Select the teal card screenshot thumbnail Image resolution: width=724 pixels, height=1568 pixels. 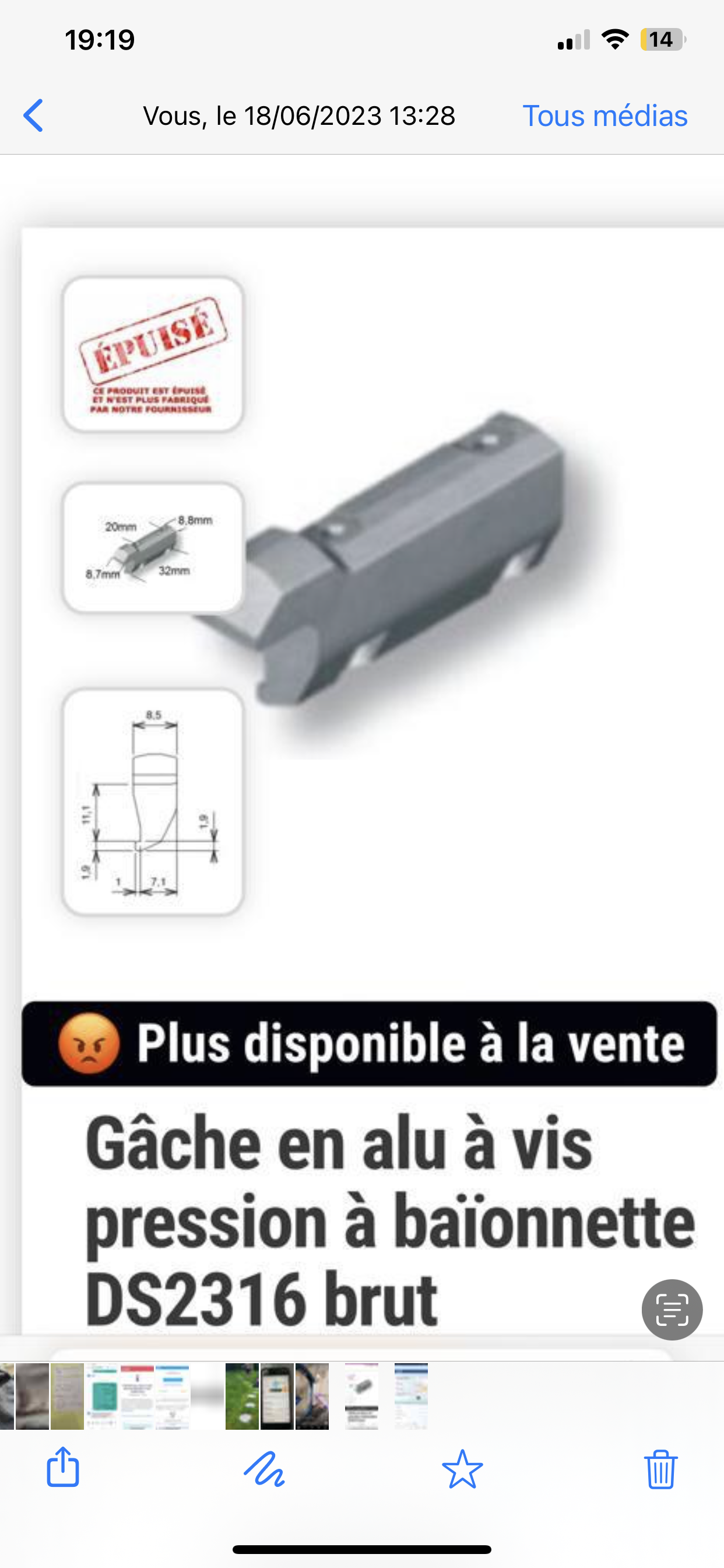pyautogui.click(x=102, y=1396)
